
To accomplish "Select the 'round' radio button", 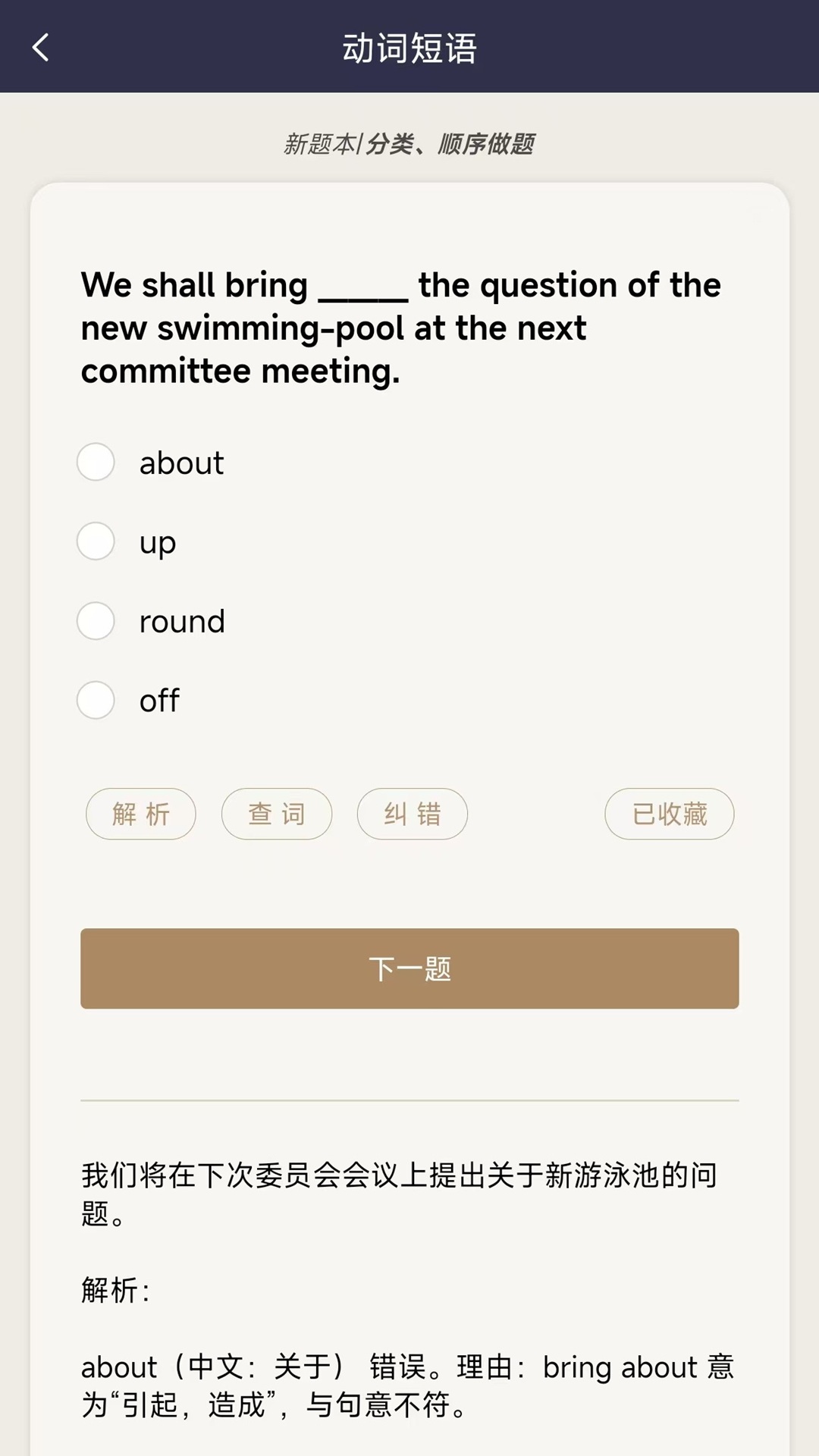I will point(96,621).
